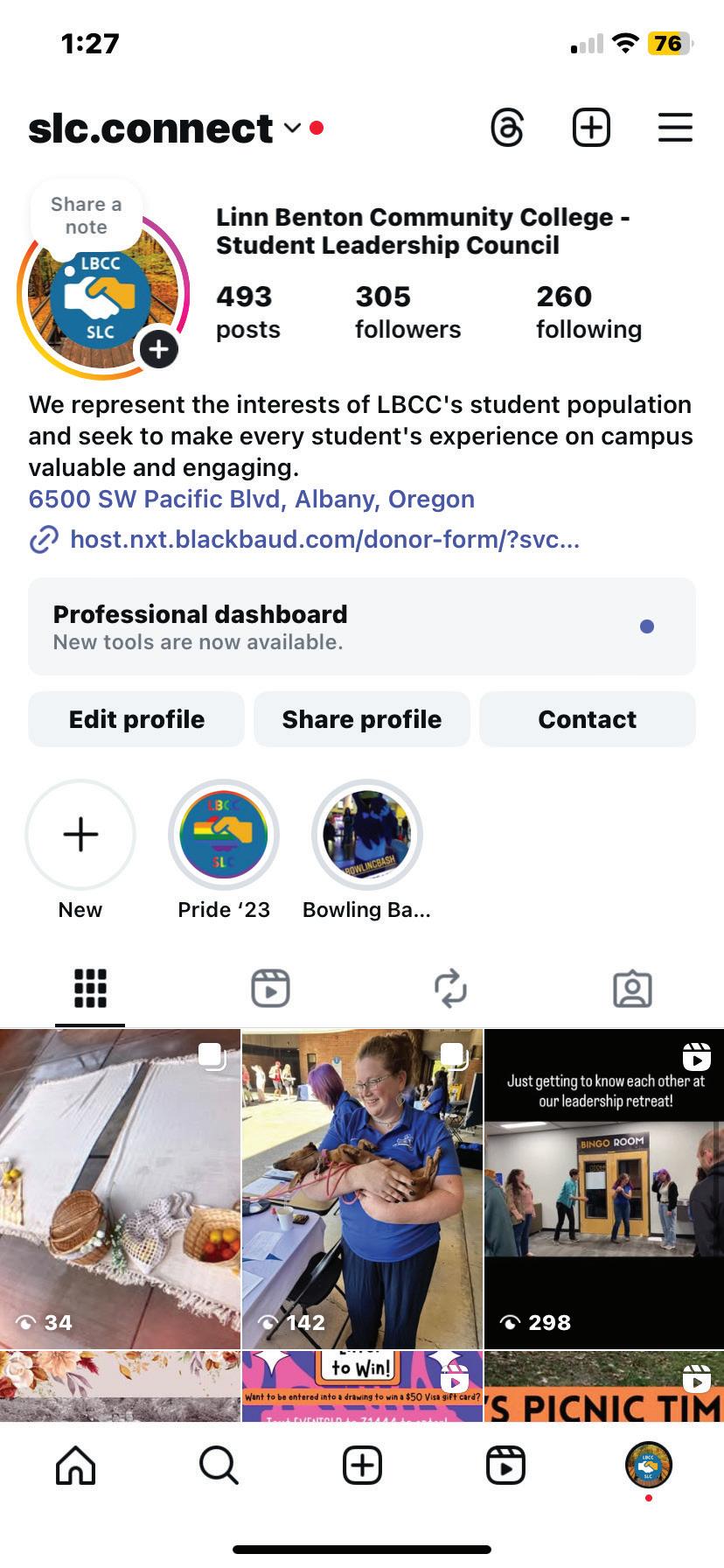The height and width of the screenshot is (1568, 724).
Task: Switch to the tagged photos tab
Action: tap(632, 989)
